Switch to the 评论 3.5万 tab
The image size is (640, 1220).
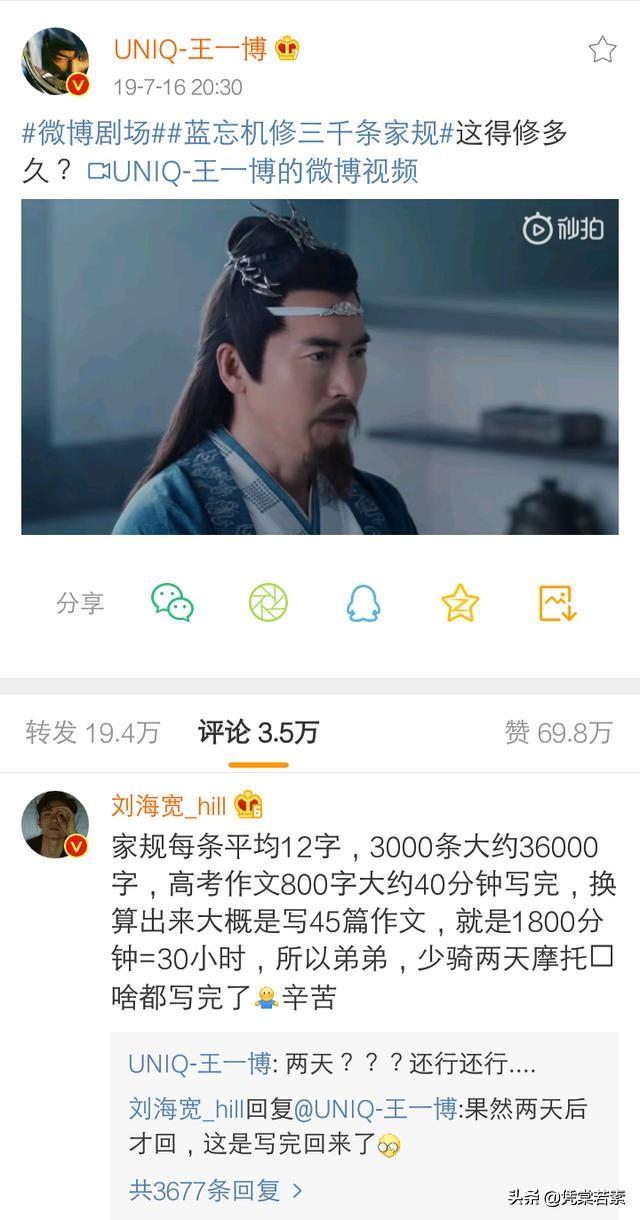tap(258, 732)
